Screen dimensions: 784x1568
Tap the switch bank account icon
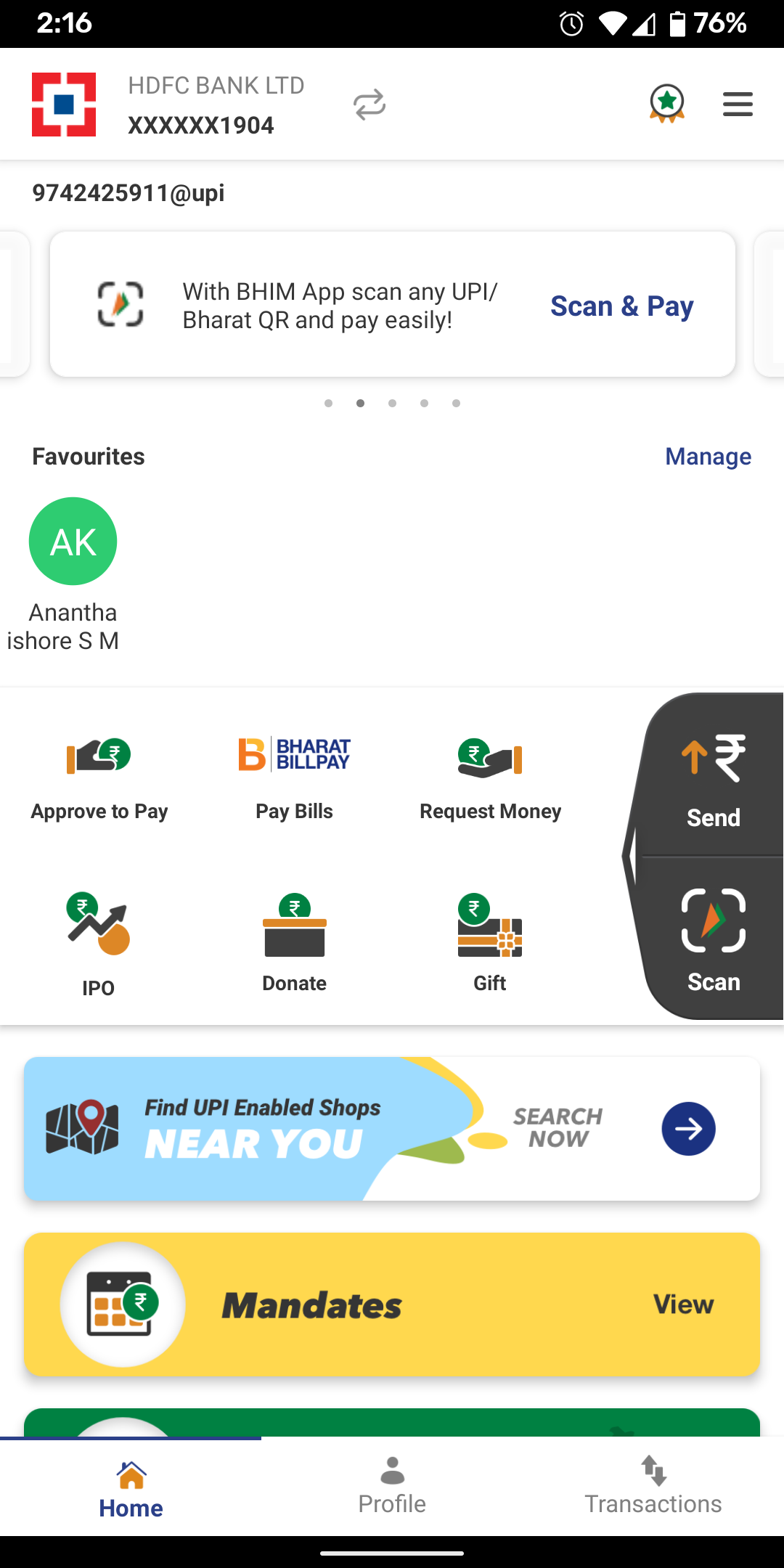(x=369, y=105)
